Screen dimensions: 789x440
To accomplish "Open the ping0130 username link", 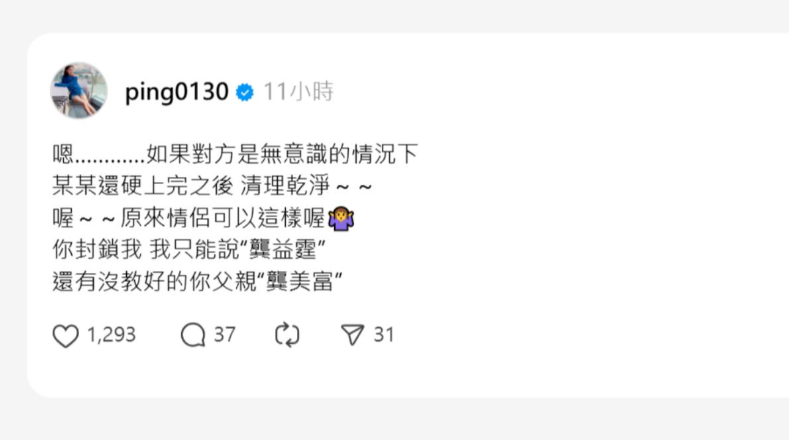I will (177, 93).
